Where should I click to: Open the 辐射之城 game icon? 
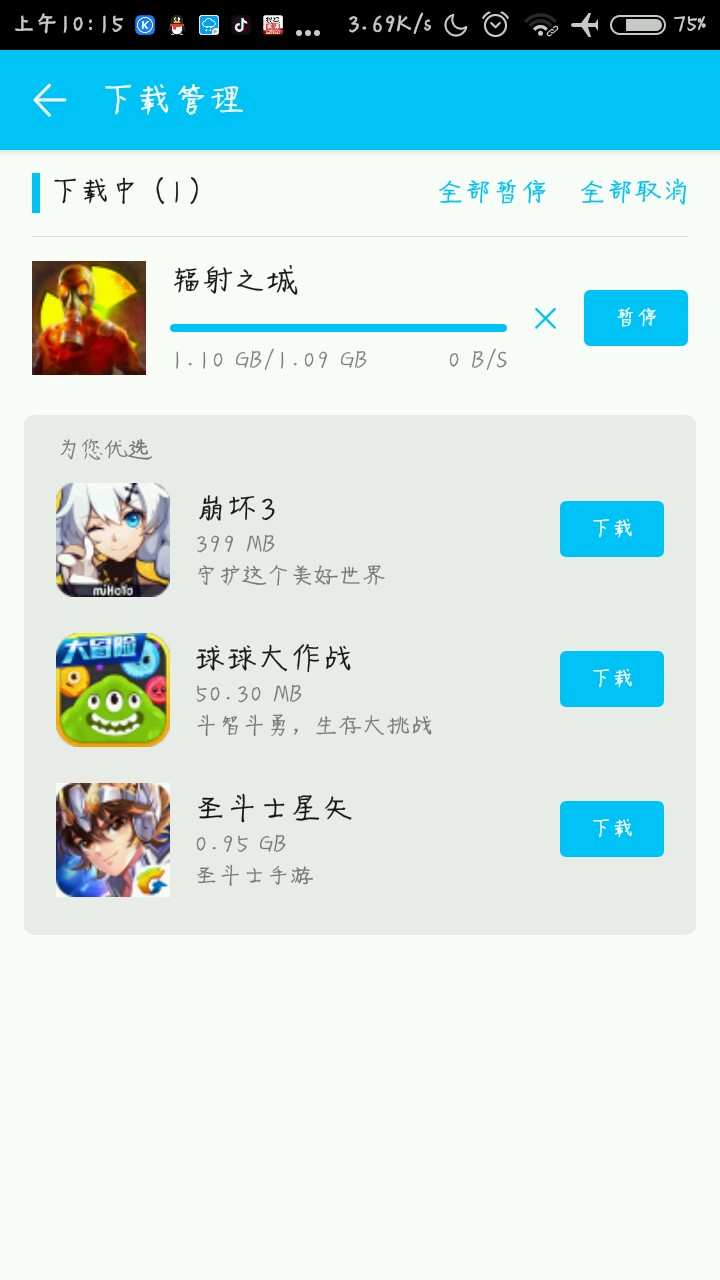[89, 318]
